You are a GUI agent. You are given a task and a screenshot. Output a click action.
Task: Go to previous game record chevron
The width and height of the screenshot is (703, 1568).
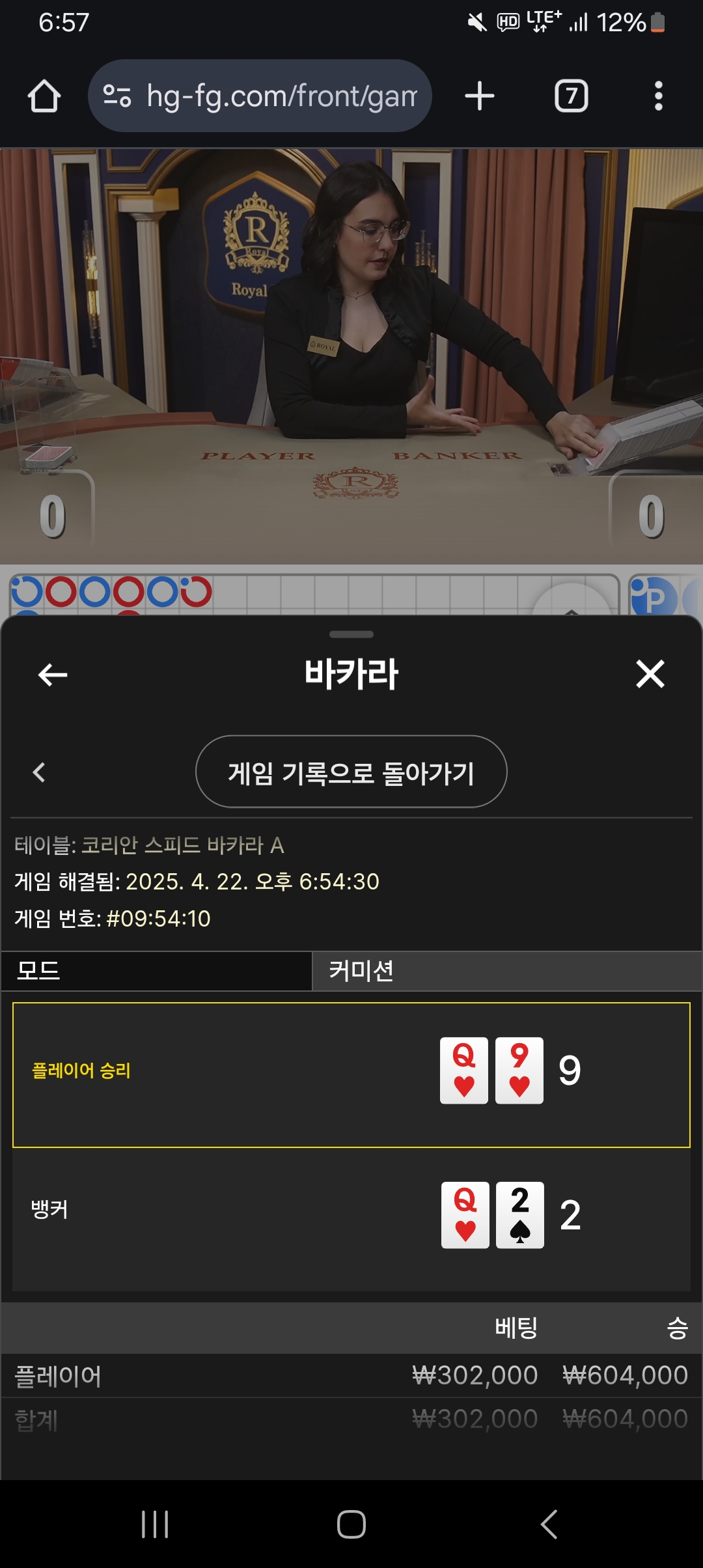coord(39,772)
